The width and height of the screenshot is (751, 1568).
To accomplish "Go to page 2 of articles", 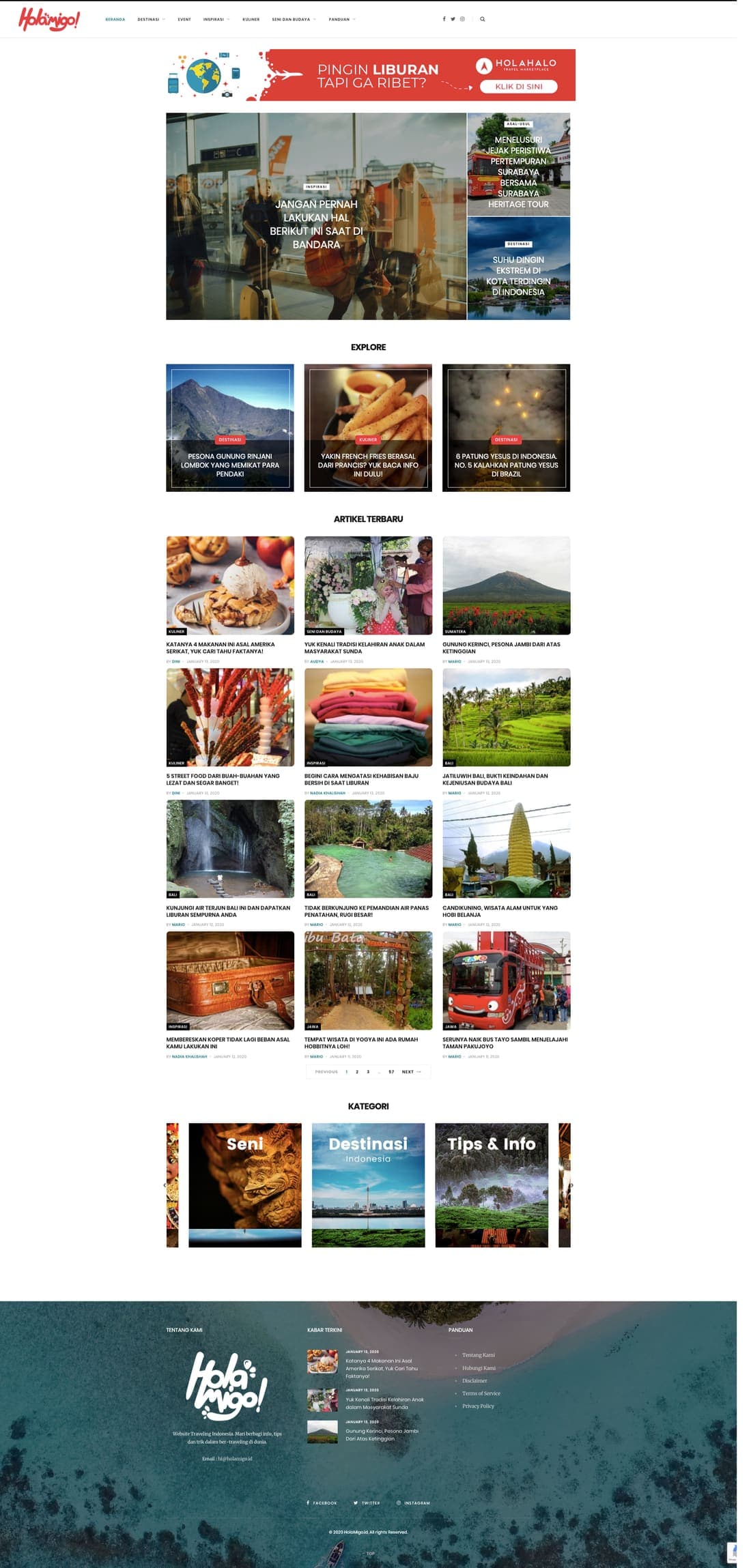I will 357,1072.
